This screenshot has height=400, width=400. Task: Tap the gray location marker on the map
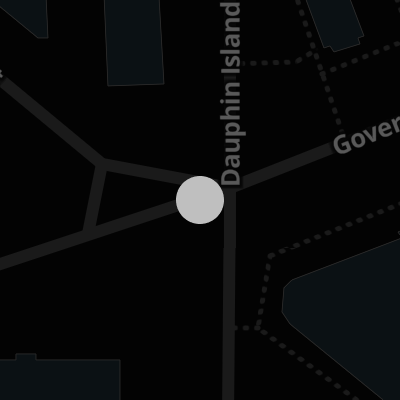click(x=200, y=200)
